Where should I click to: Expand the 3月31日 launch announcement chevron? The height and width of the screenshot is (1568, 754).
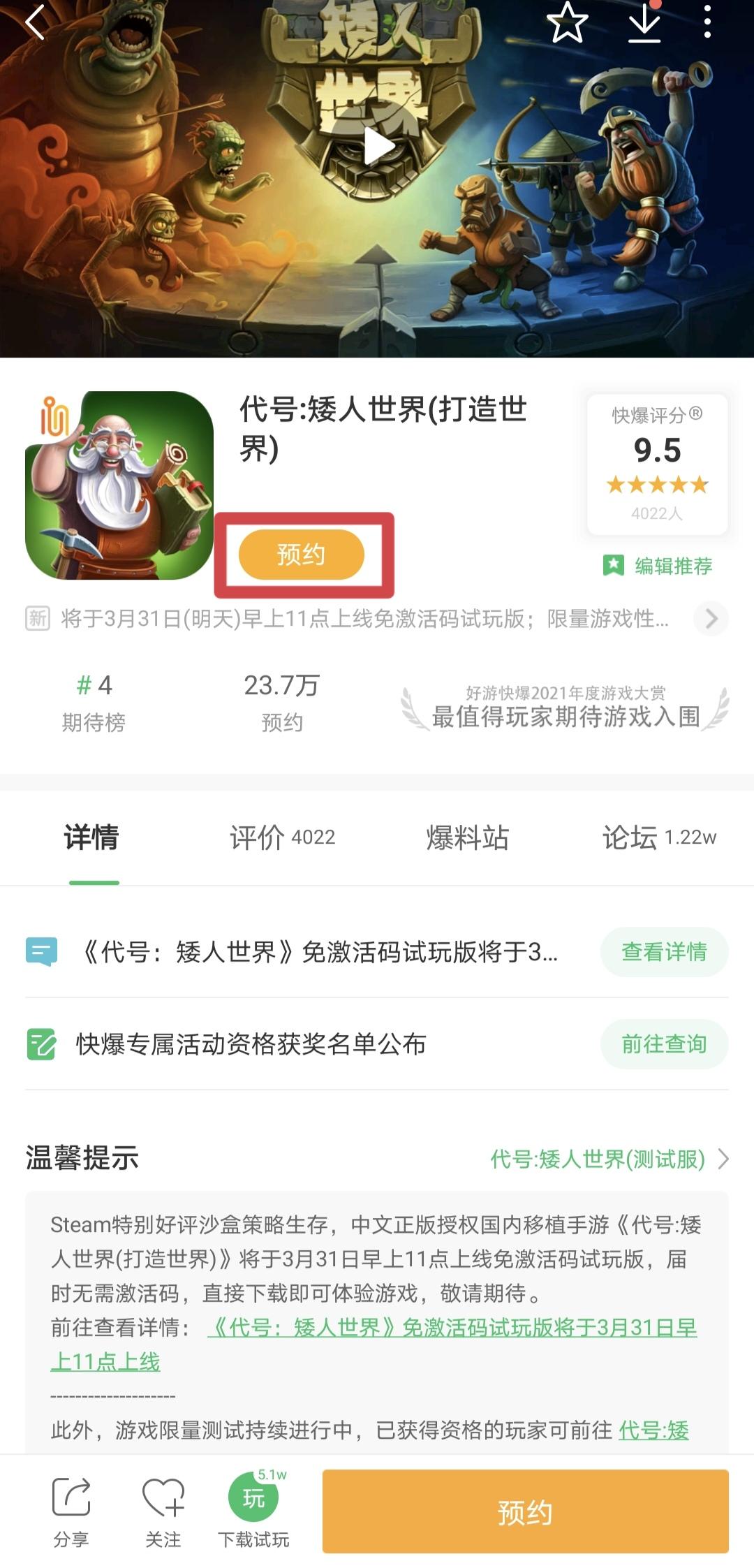(x=711, y=618)
